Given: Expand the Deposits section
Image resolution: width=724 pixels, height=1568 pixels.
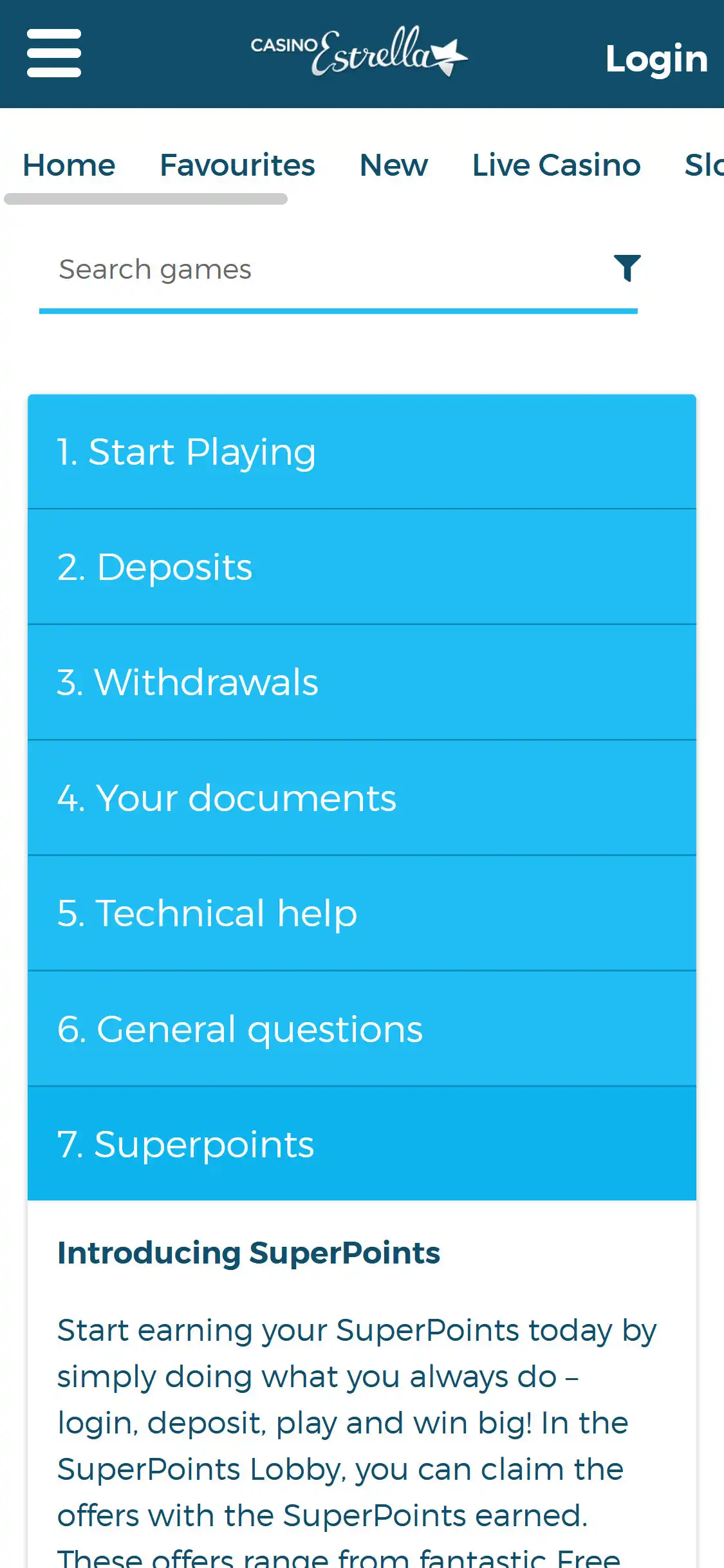Looking at the screenshot, I should 362,567.
